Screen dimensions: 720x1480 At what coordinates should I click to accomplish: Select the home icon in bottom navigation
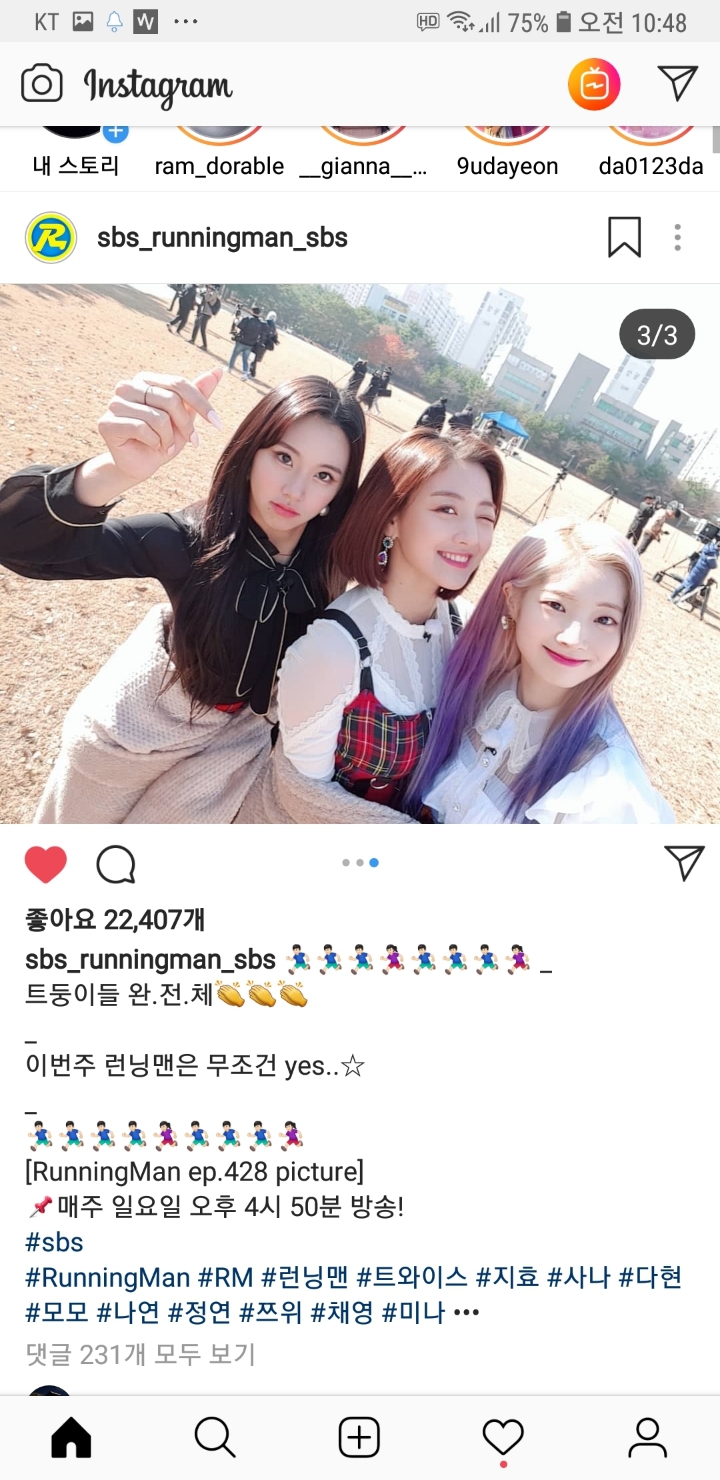click(71, 1438)
